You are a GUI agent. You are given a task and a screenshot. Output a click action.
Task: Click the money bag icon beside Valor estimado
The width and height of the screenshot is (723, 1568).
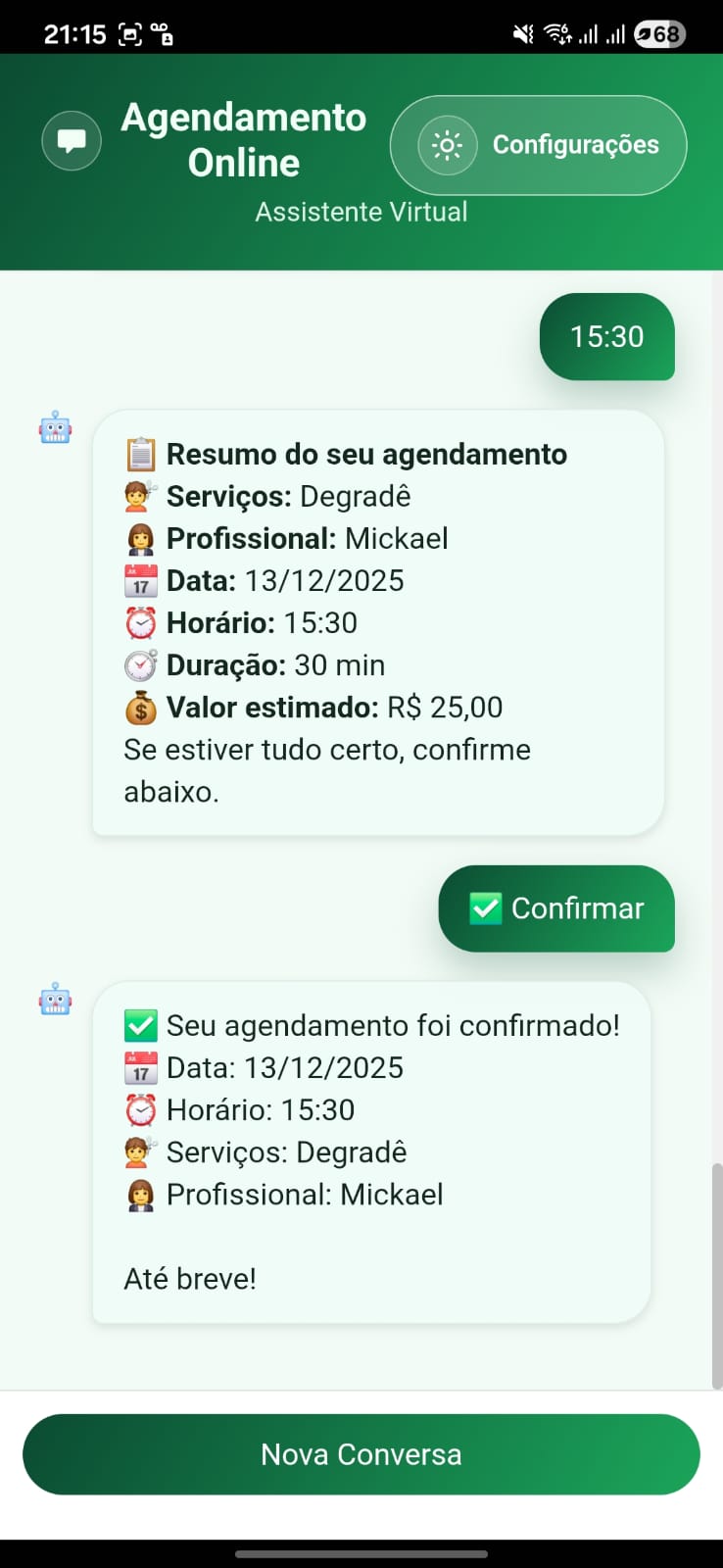pos(141,707)
